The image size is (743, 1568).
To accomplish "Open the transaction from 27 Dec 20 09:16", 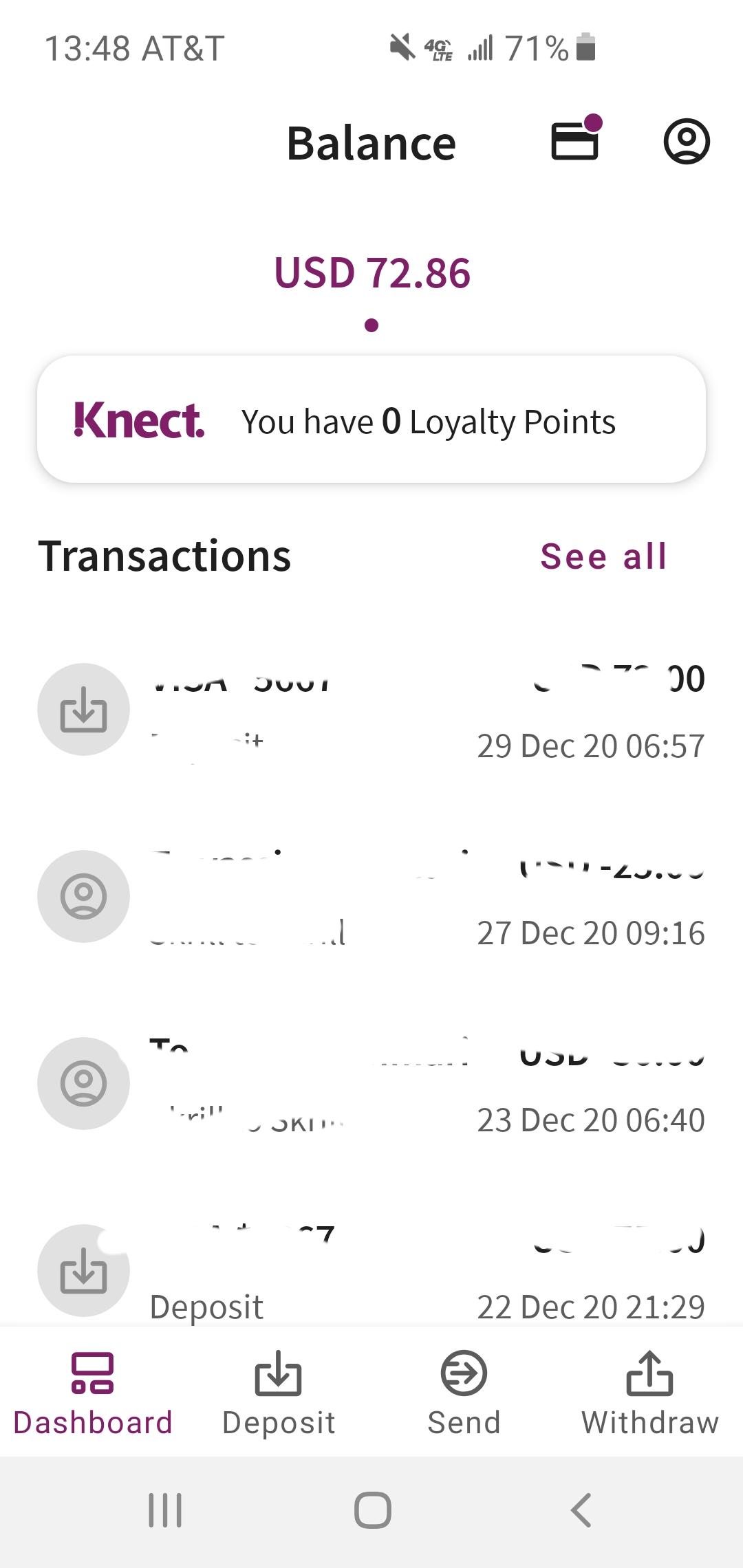I will tap(371, 897).
